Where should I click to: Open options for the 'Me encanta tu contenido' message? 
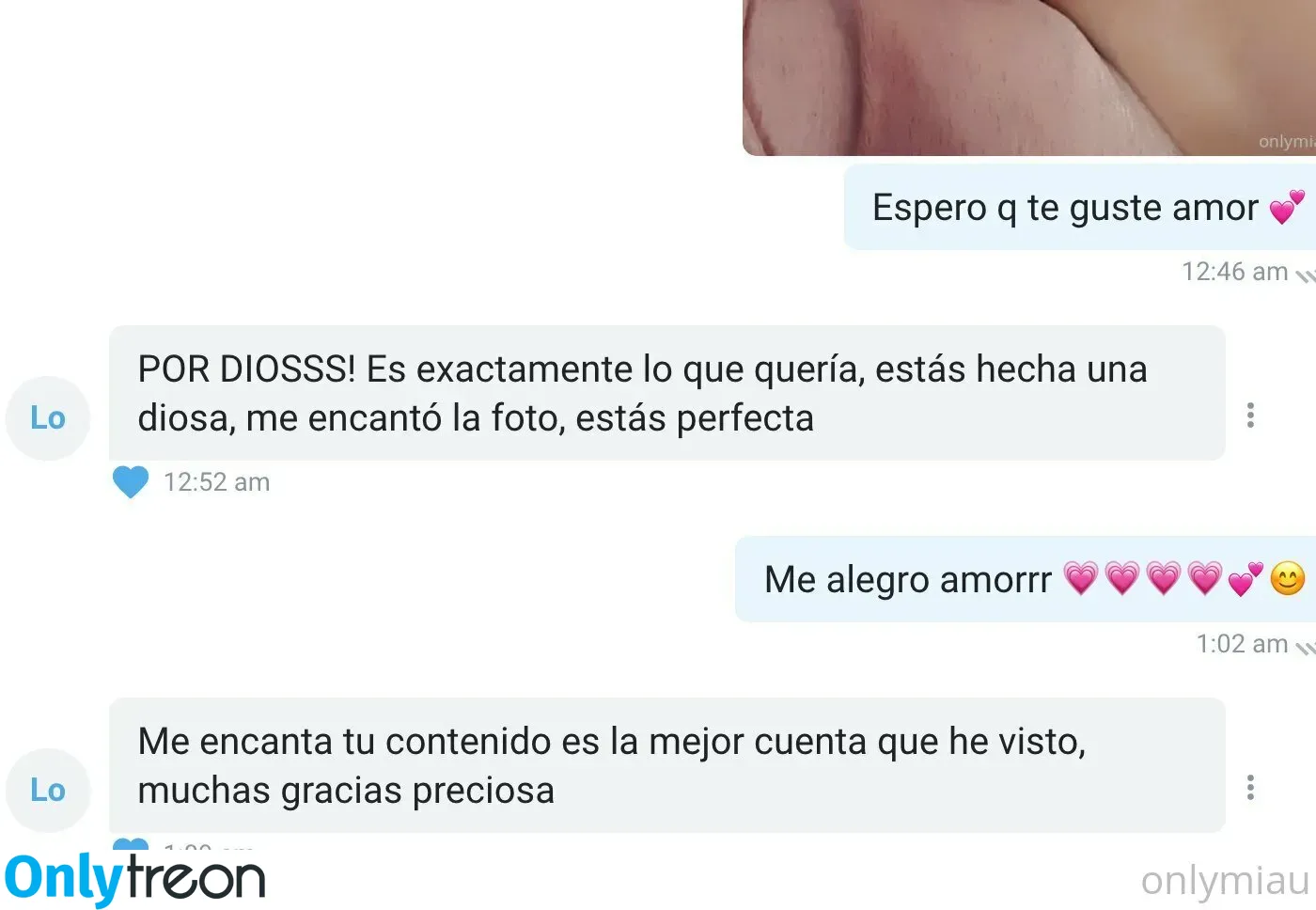tap(1250, 788)
